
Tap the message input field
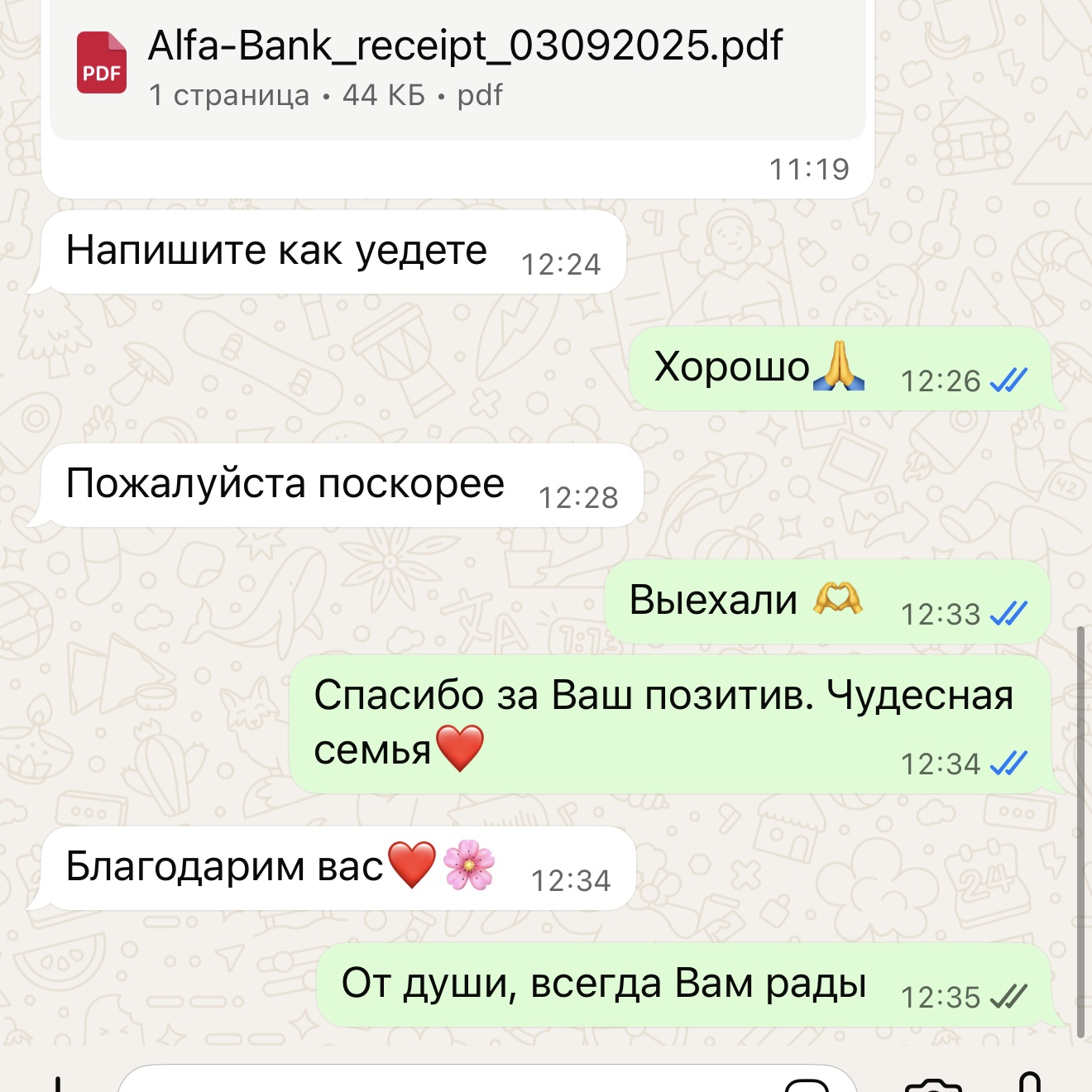point(447,1082)
